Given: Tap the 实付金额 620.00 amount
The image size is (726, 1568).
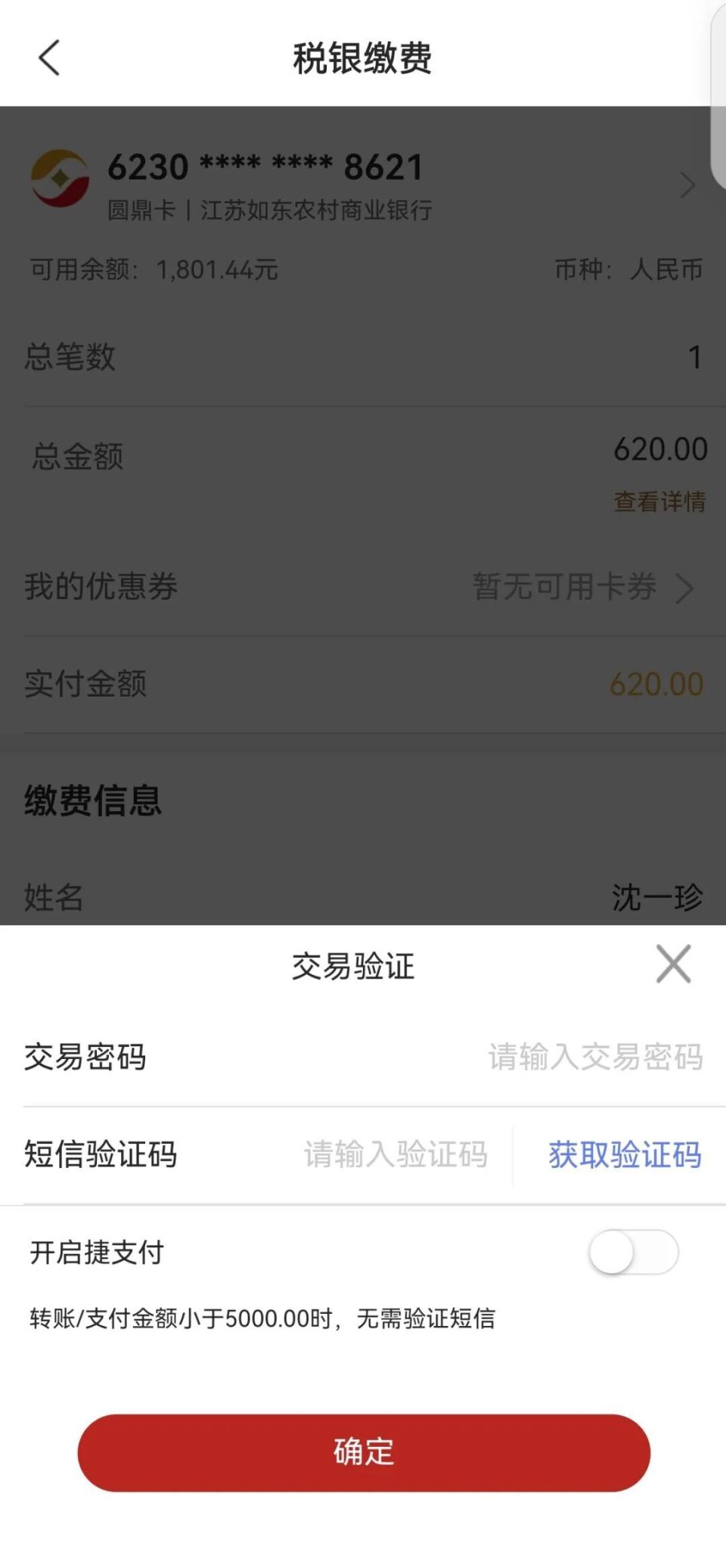Looking at the screenshot, I should 655,684.
